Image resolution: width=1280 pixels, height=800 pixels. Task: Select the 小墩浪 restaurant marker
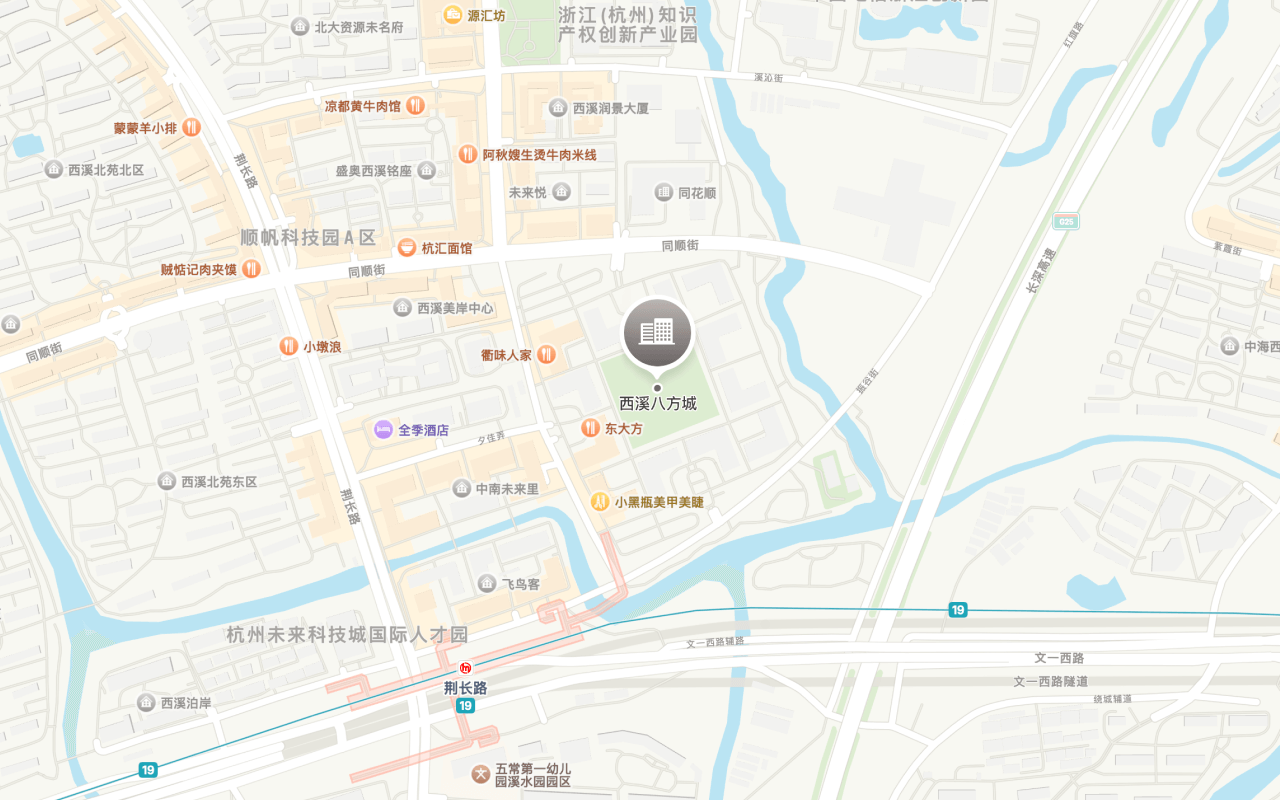point(289,347)
